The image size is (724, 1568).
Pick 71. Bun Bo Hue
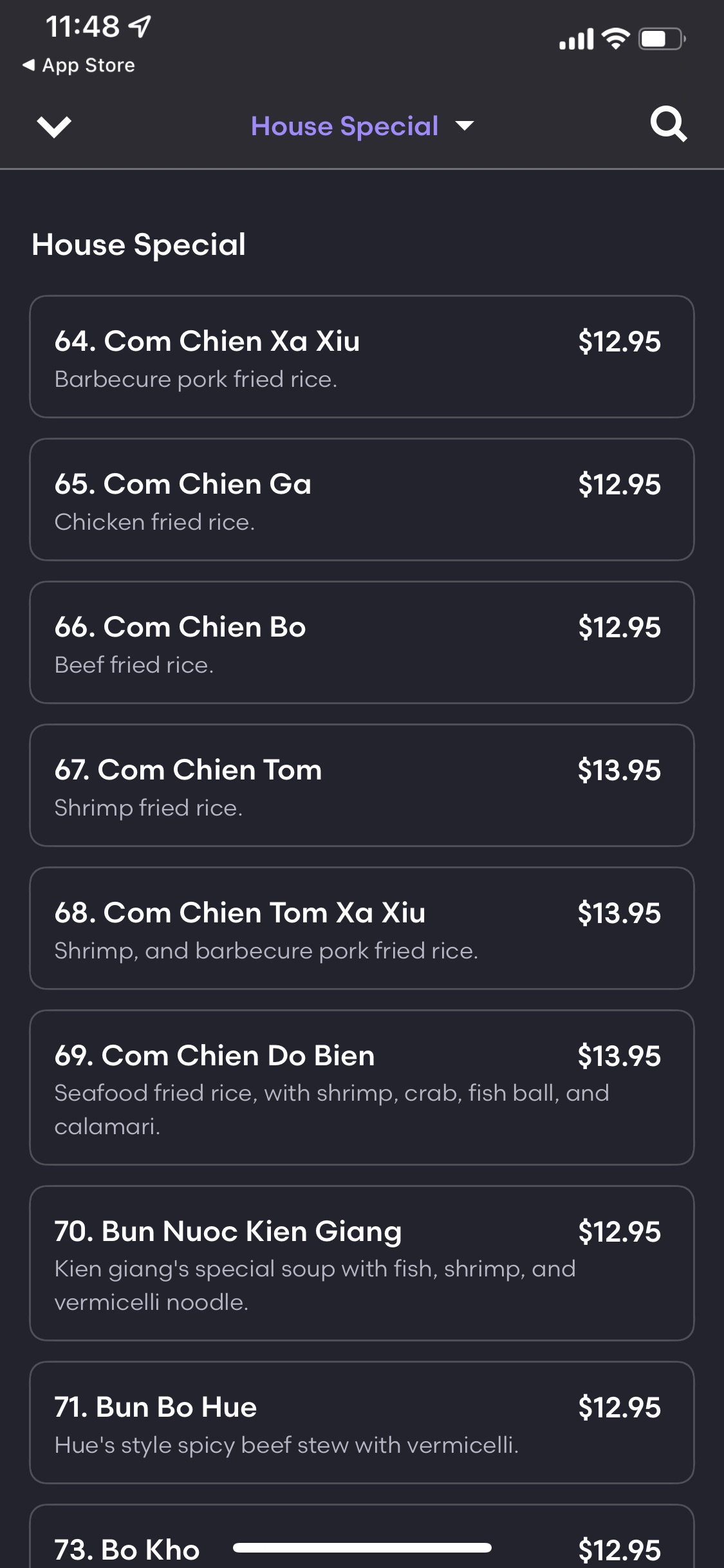point(362,1423)
